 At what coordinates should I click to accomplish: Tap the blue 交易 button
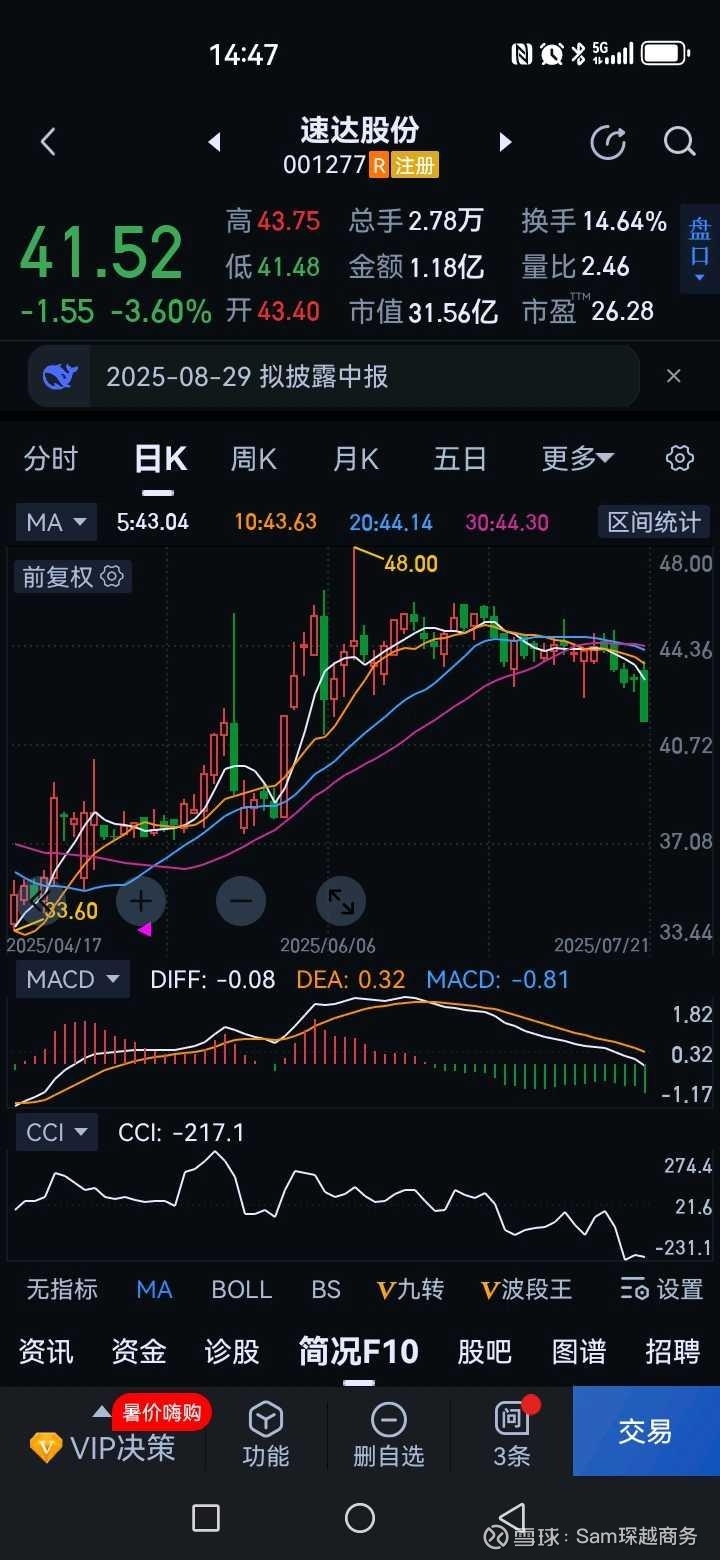tap(646, 1431)
